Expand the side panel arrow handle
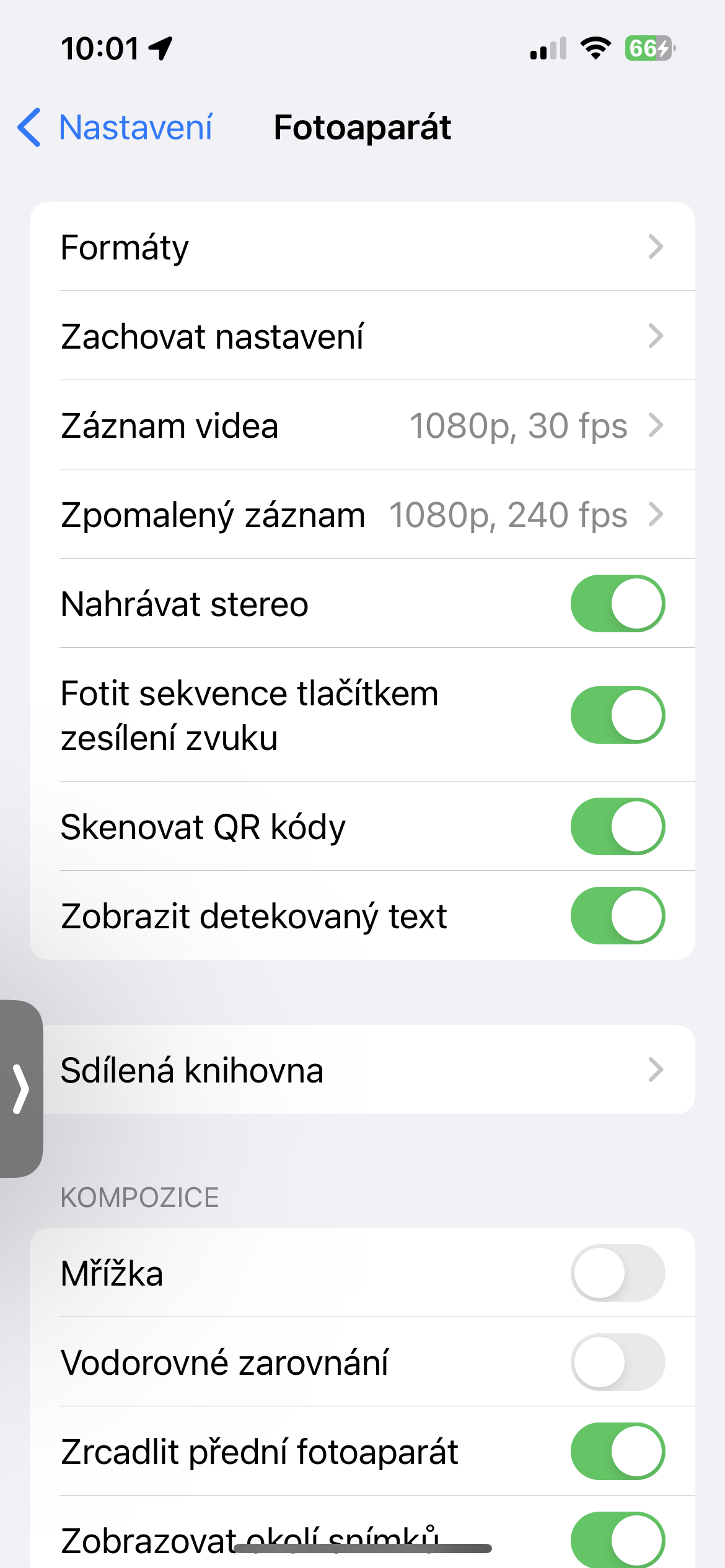Screen dimensions: 725x1568 (x=21, y=1089)
